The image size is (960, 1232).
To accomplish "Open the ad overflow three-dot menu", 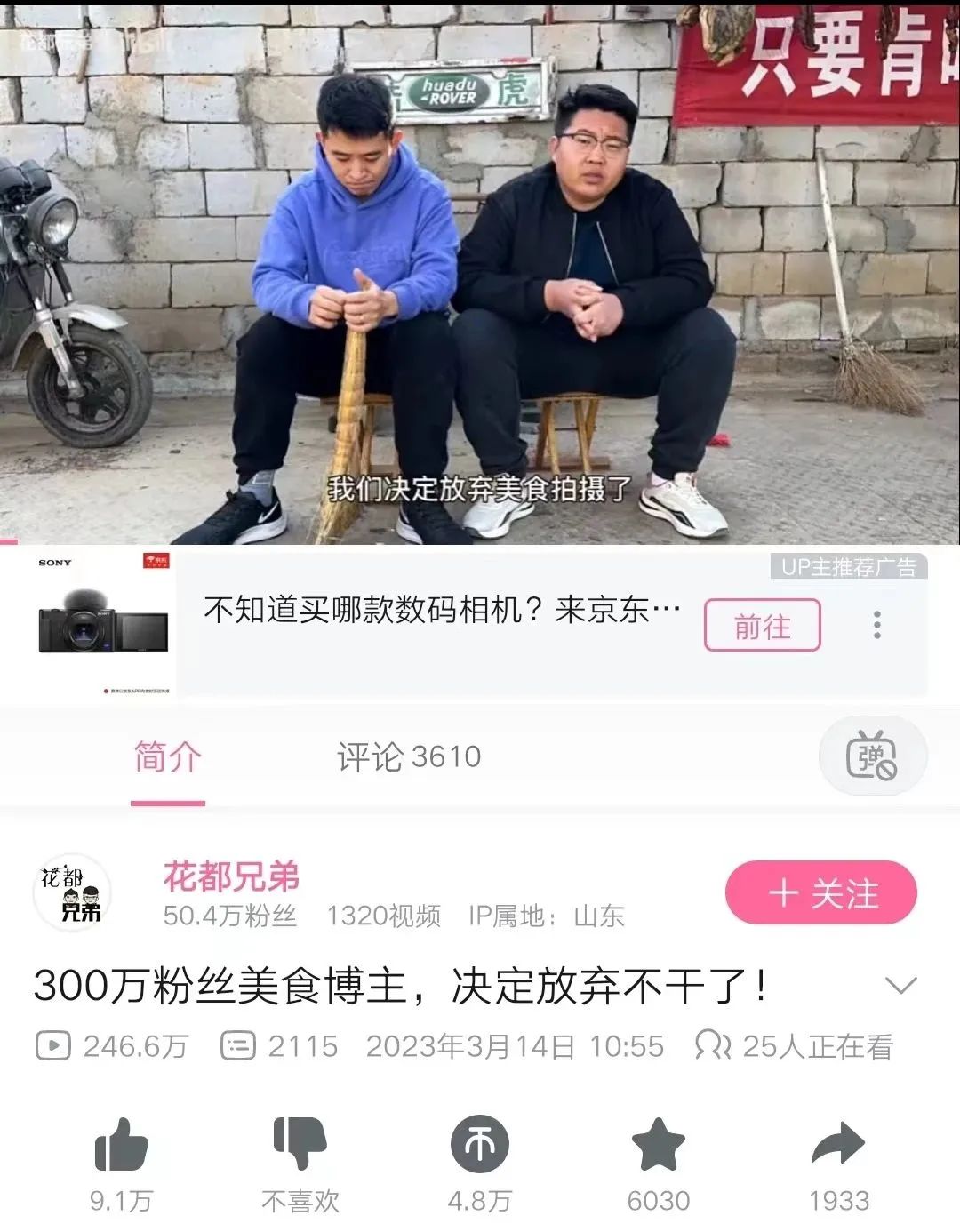I will coord(878,625).
